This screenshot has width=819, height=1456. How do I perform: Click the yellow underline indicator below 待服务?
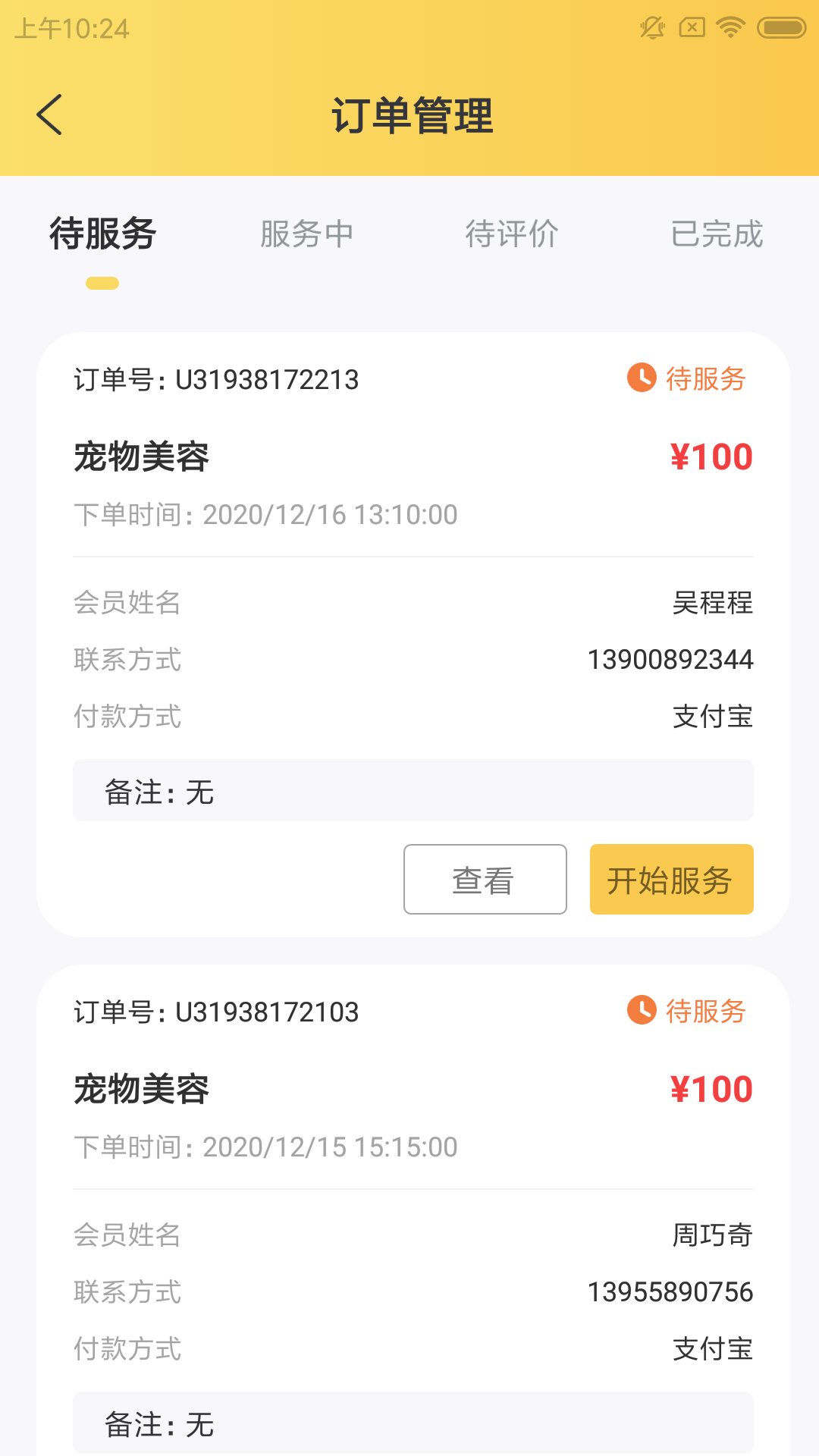(101, 284)
